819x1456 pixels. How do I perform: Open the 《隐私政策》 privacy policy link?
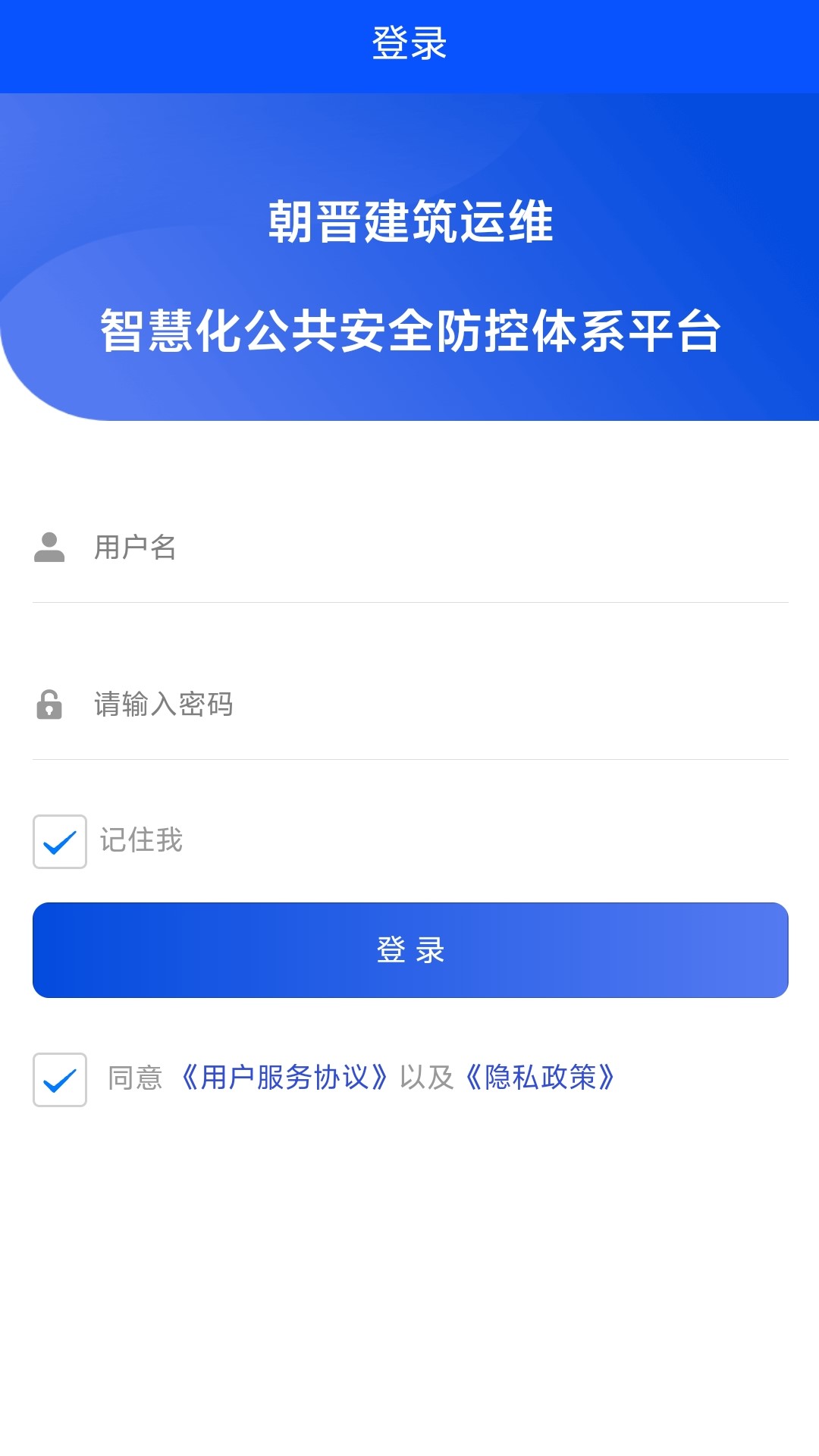(542, 1080)
